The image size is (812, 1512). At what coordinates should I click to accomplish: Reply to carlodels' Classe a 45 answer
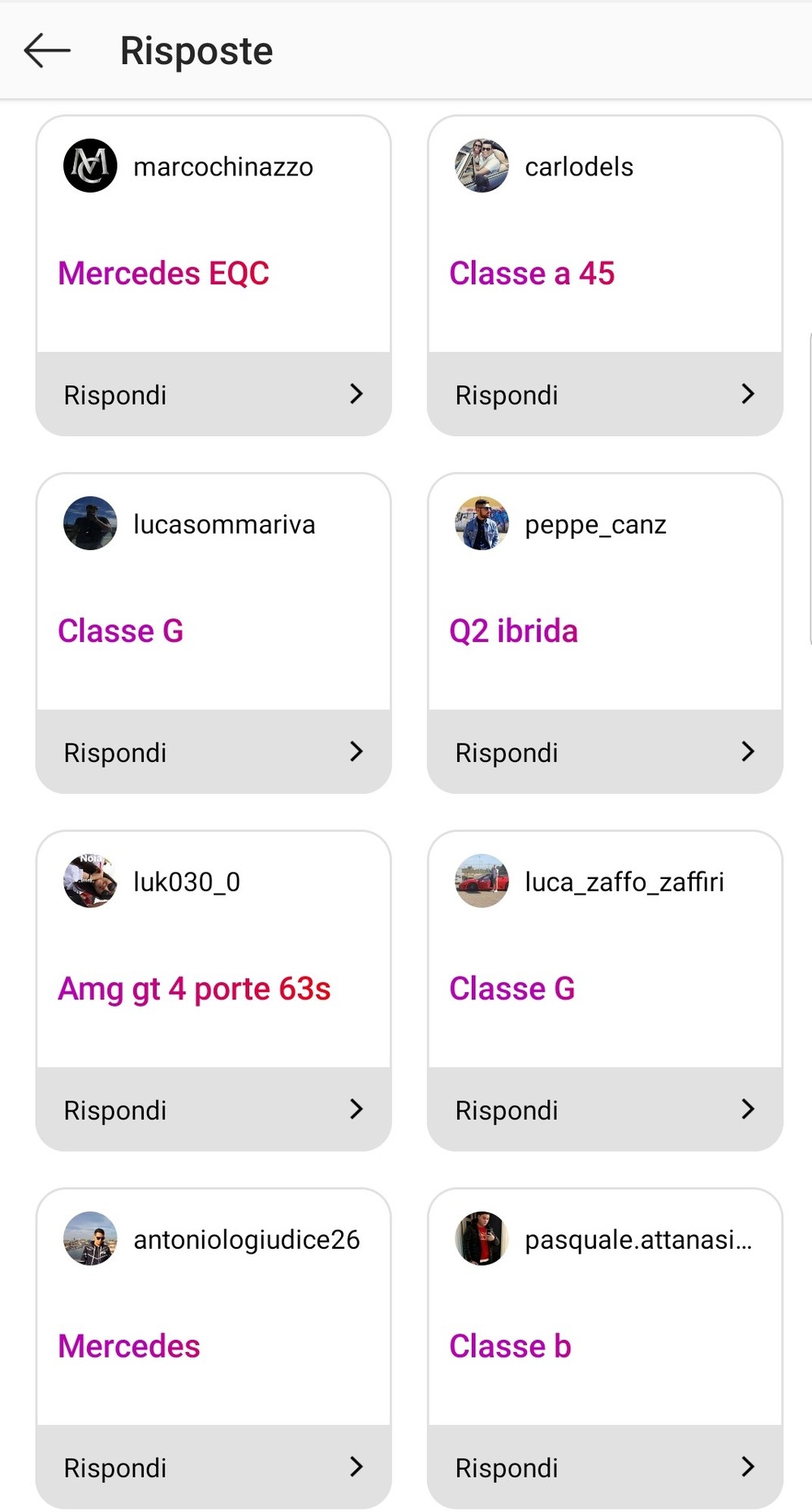605,394
